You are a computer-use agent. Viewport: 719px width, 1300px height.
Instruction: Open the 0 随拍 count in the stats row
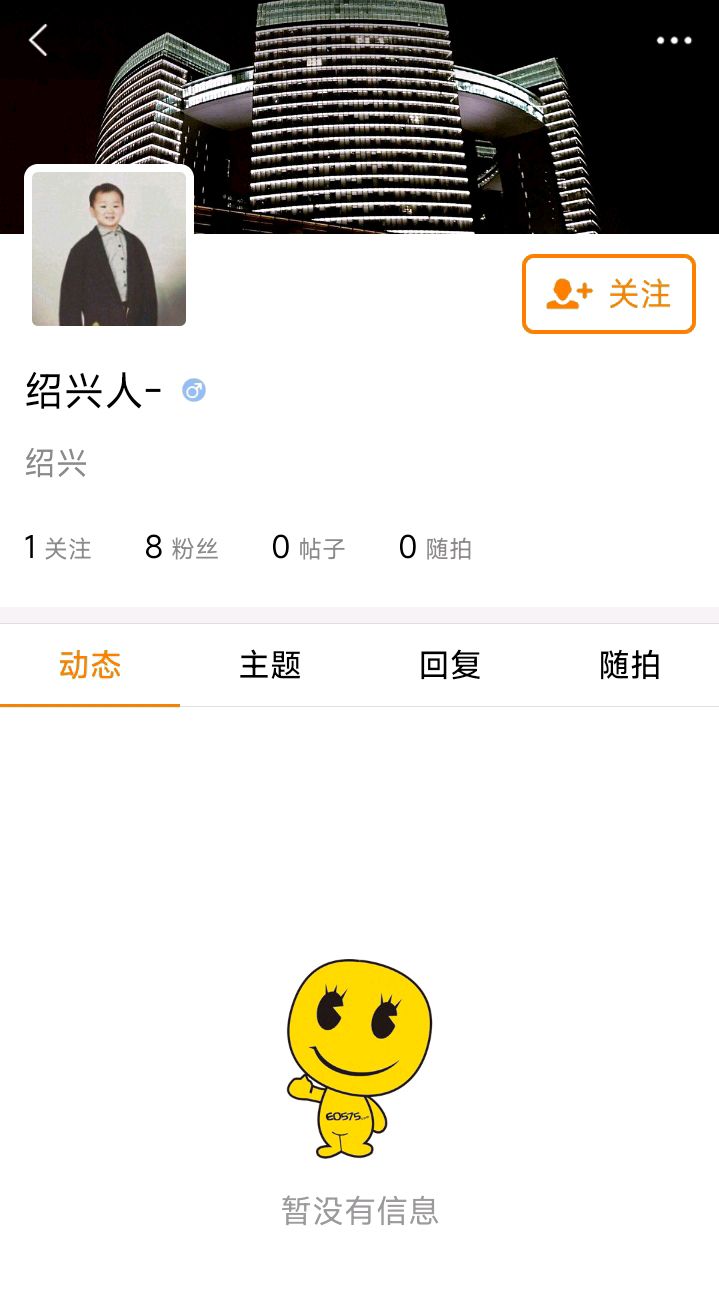tap(435, 548)
